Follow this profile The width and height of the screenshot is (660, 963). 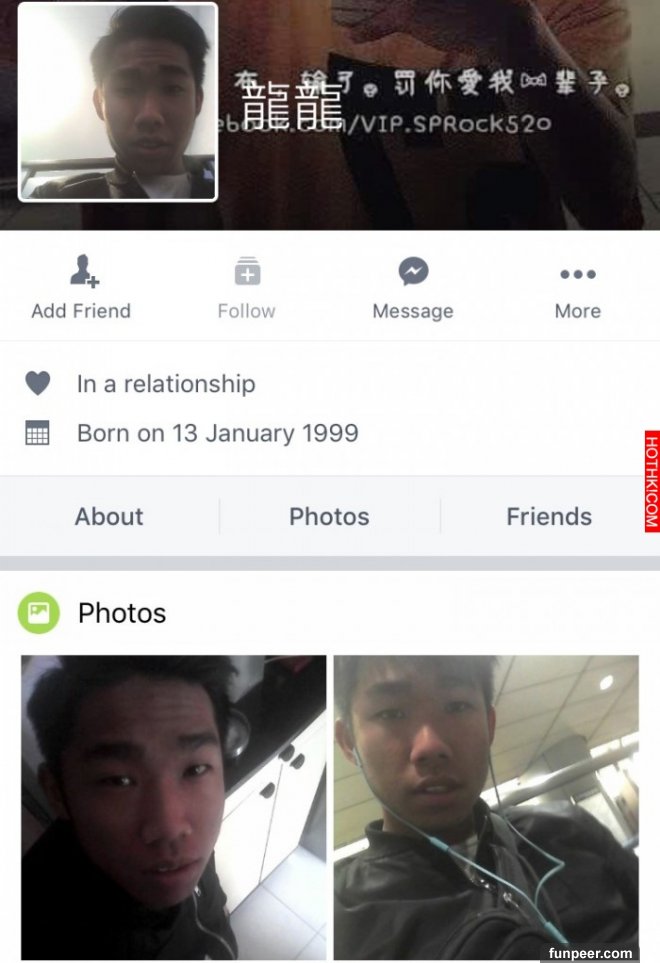pyautogui.click(x=246, y=287)
